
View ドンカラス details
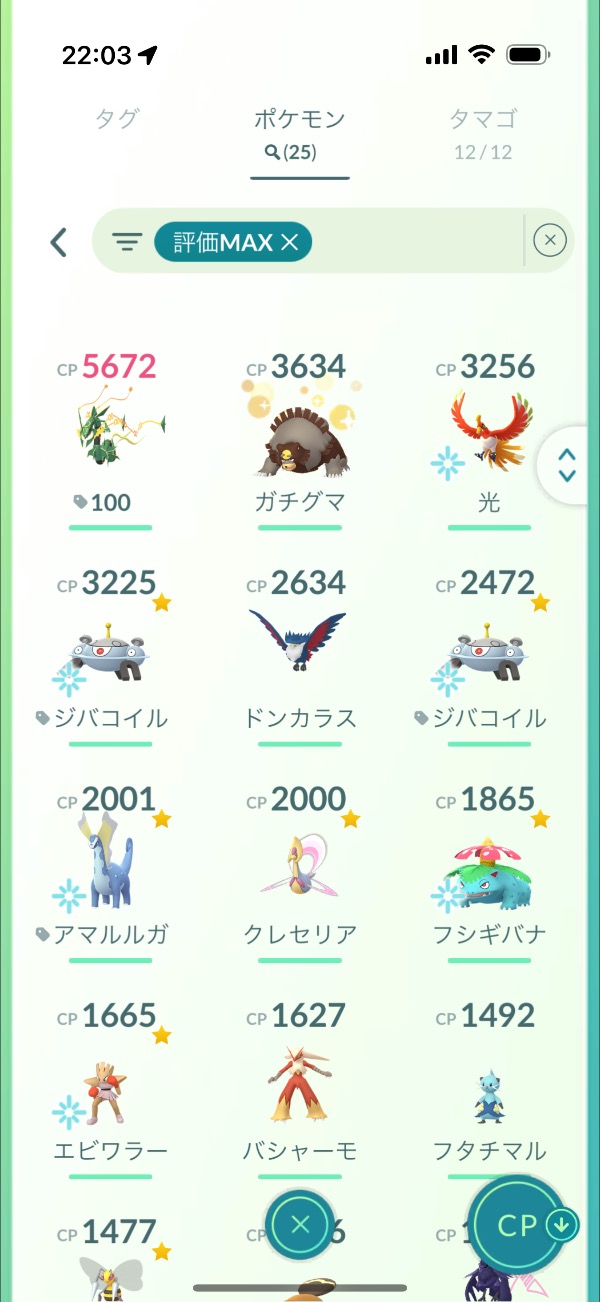[300, 655]
